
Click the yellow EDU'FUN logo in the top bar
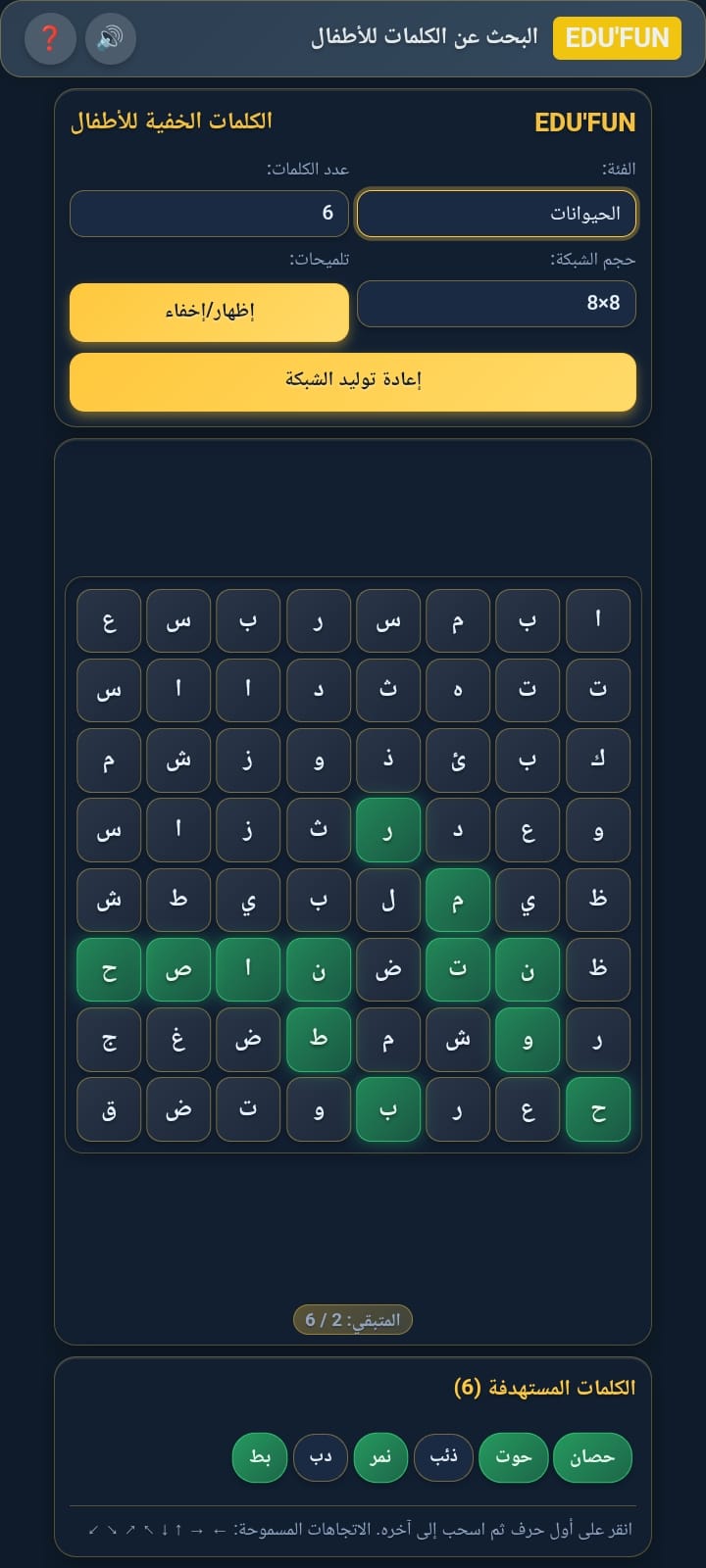[617, 39]
